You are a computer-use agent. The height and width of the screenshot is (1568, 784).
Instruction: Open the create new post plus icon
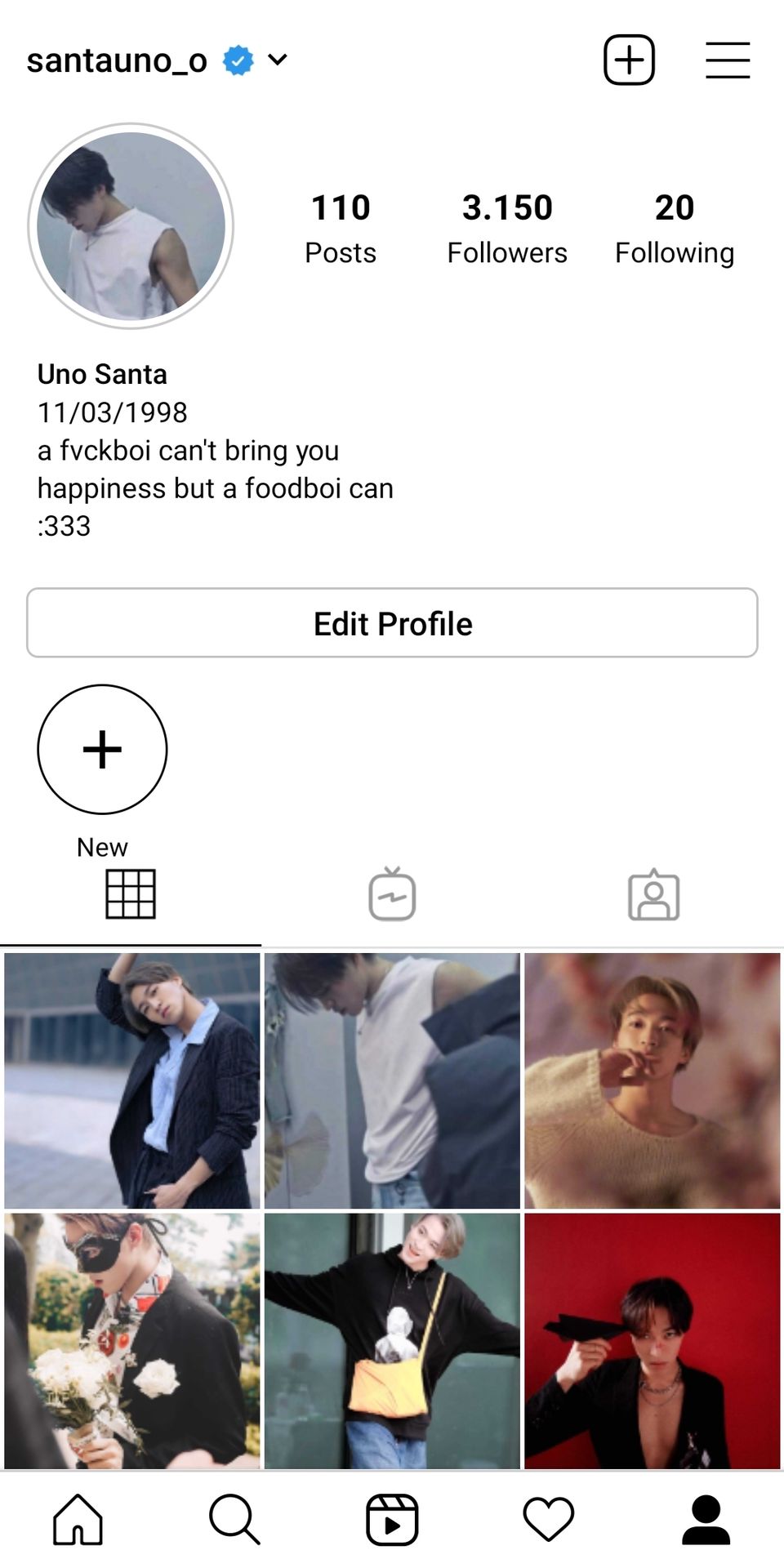click(629, 60)
